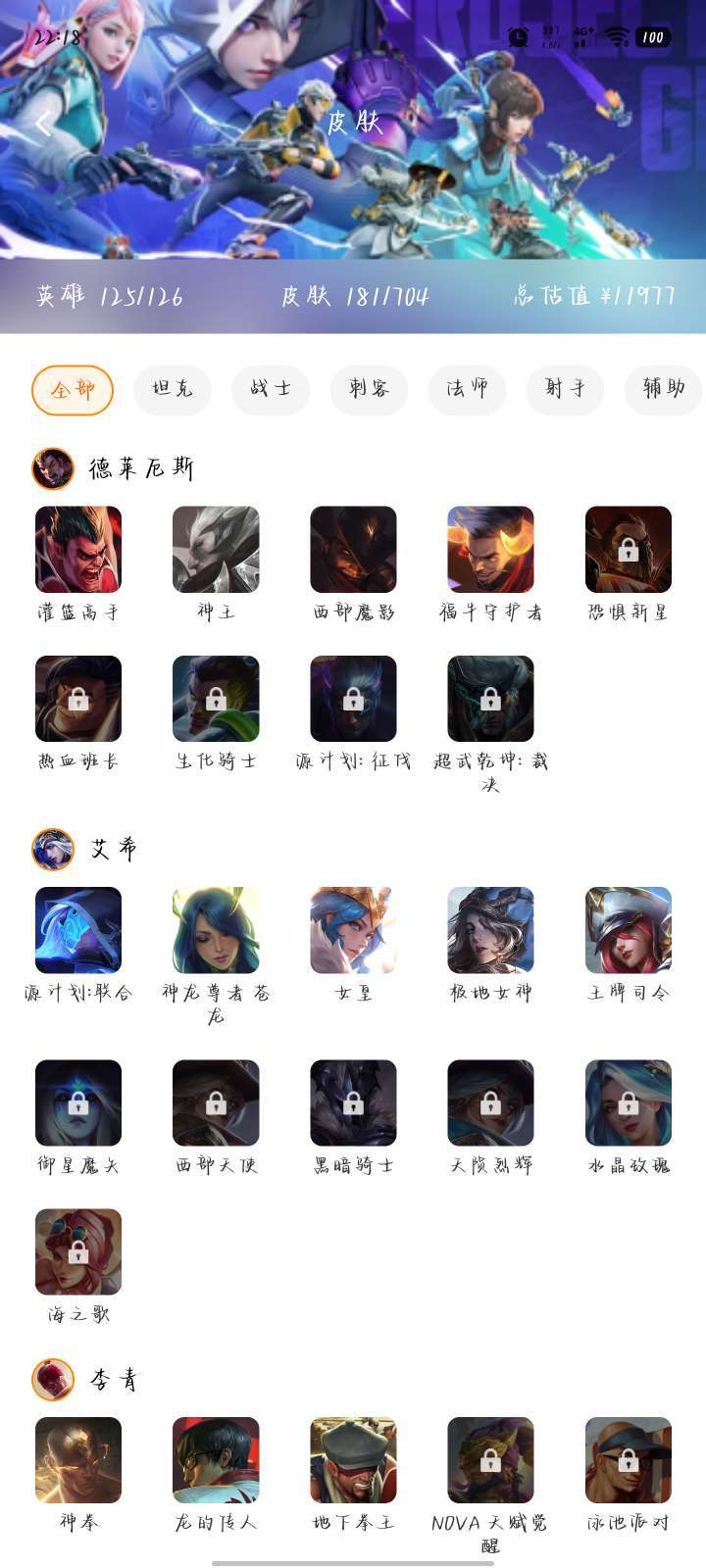Filter skins by 刺客

click(x=369, y=390)
